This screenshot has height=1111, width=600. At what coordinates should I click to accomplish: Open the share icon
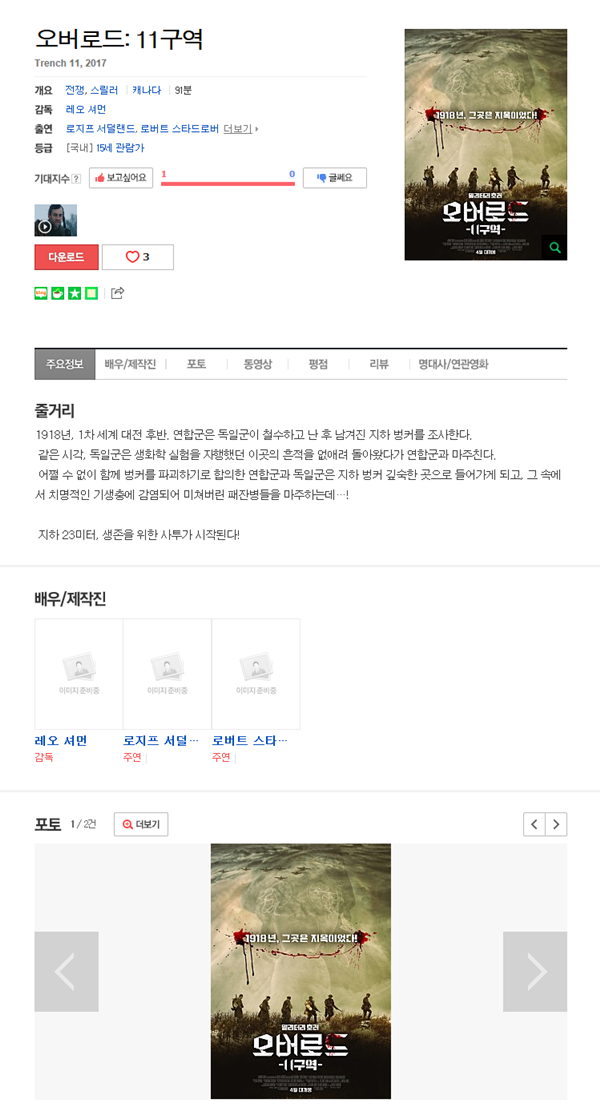[118, 293]
